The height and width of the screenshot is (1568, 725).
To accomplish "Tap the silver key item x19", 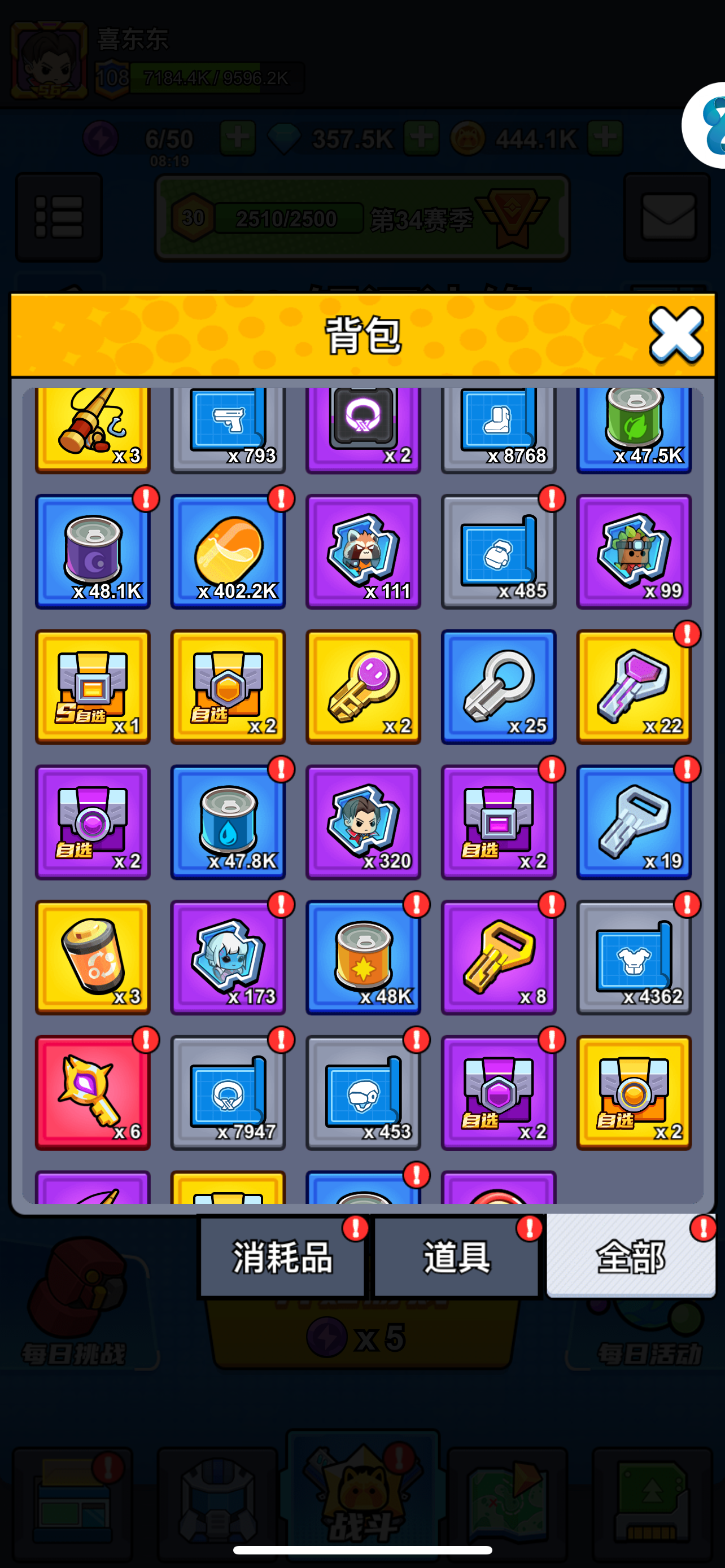I will coord(634,822).
